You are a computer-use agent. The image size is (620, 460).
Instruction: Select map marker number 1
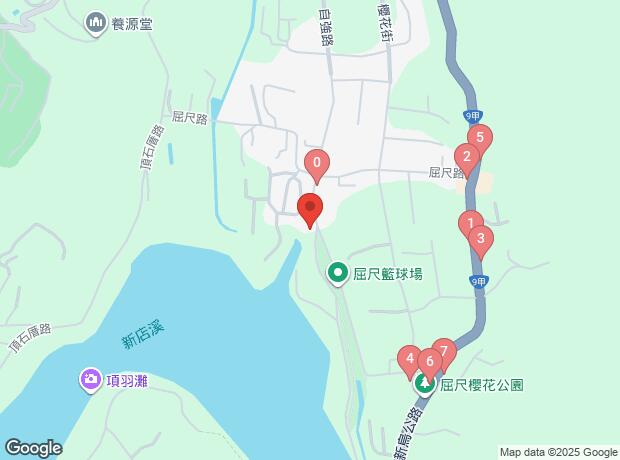(x=471, y=224)
